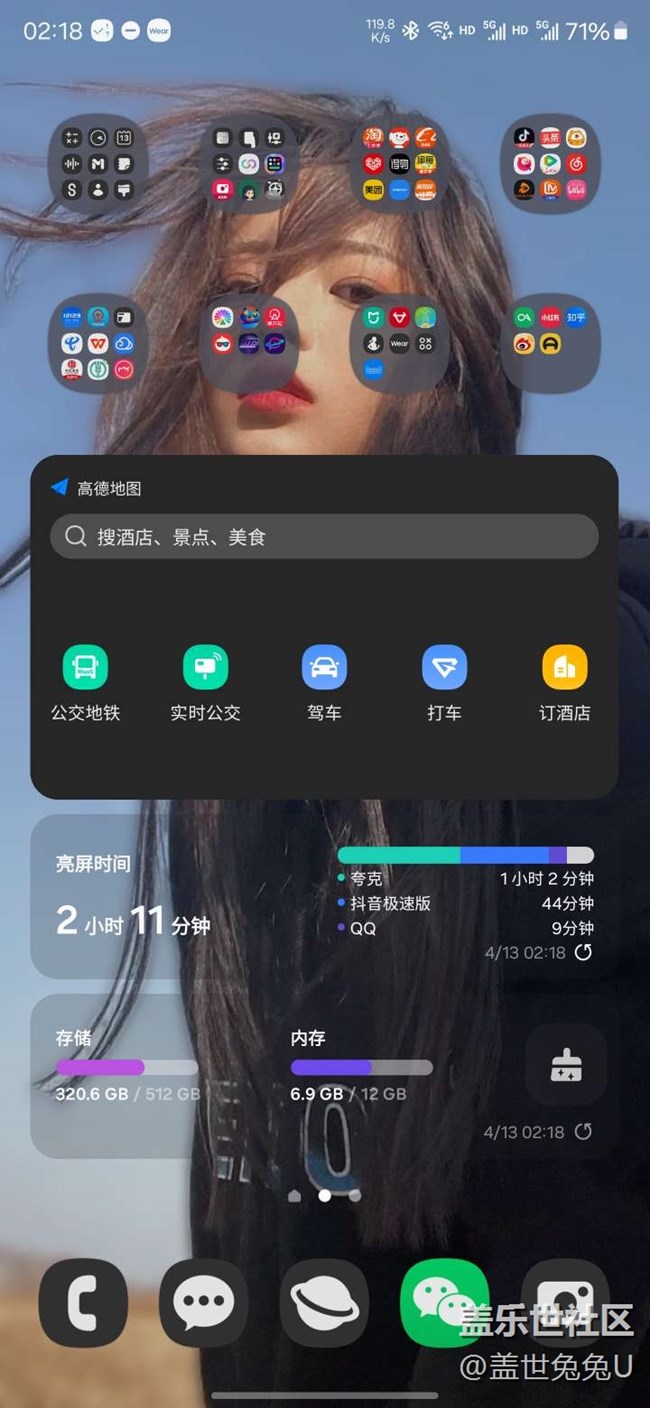Open the 实时公交 shortcut
Viewport: 650px width, 1408px height.
pyautogui.click(x=205, y=684)
